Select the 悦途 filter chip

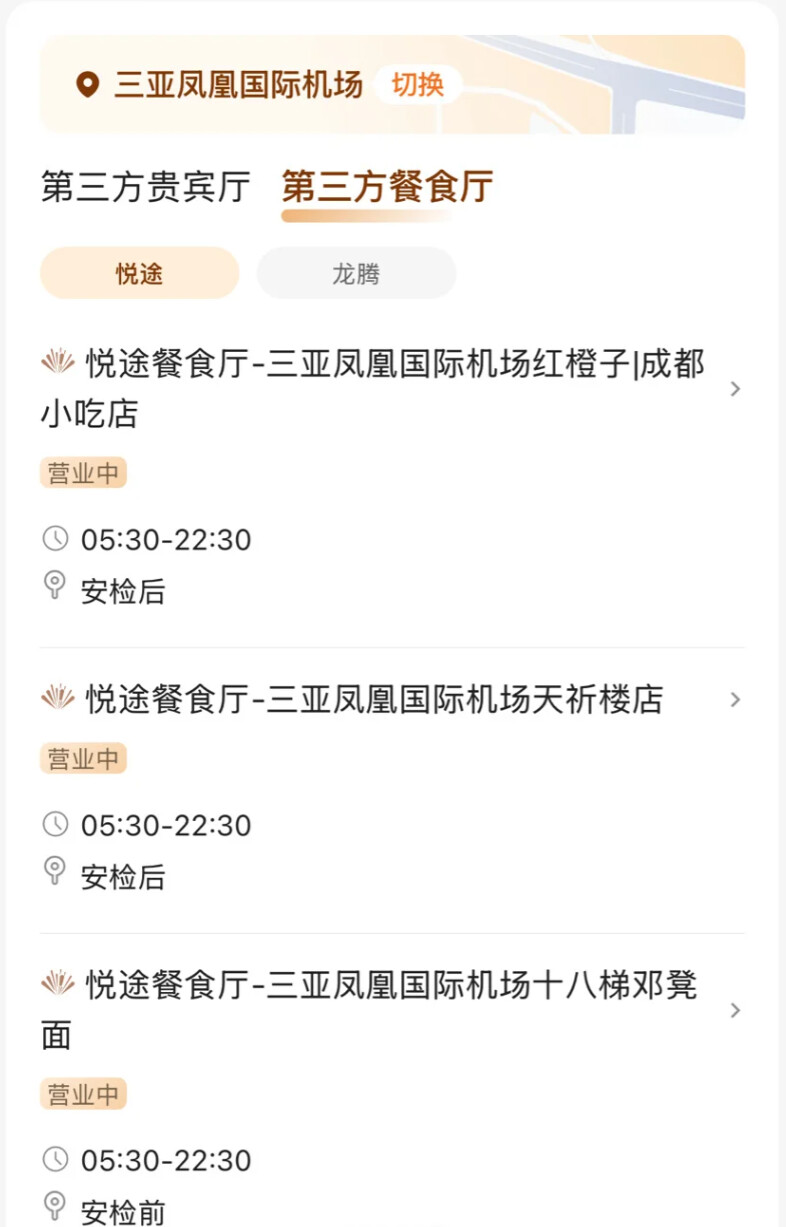coord(140,274)
